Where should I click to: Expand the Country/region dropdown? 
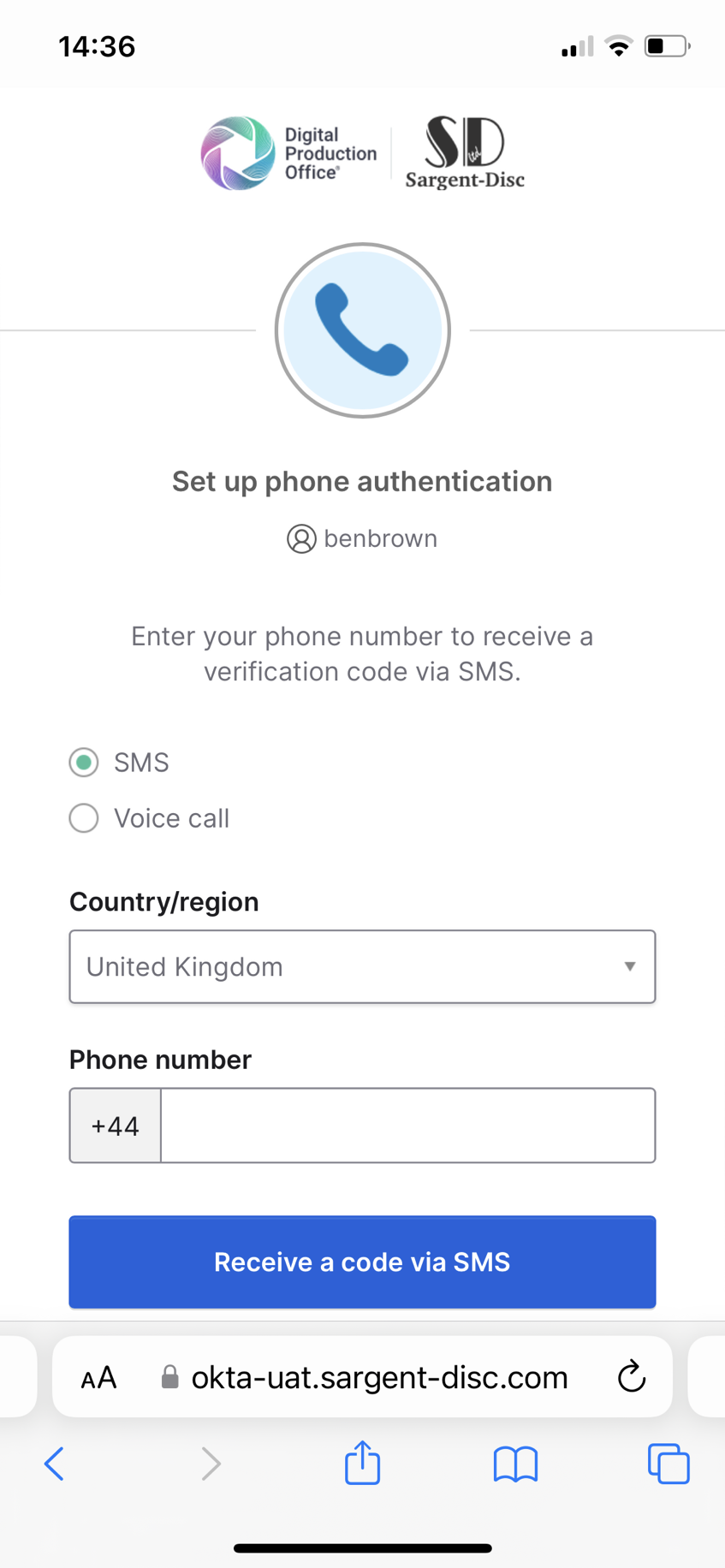tap(362, 966)
